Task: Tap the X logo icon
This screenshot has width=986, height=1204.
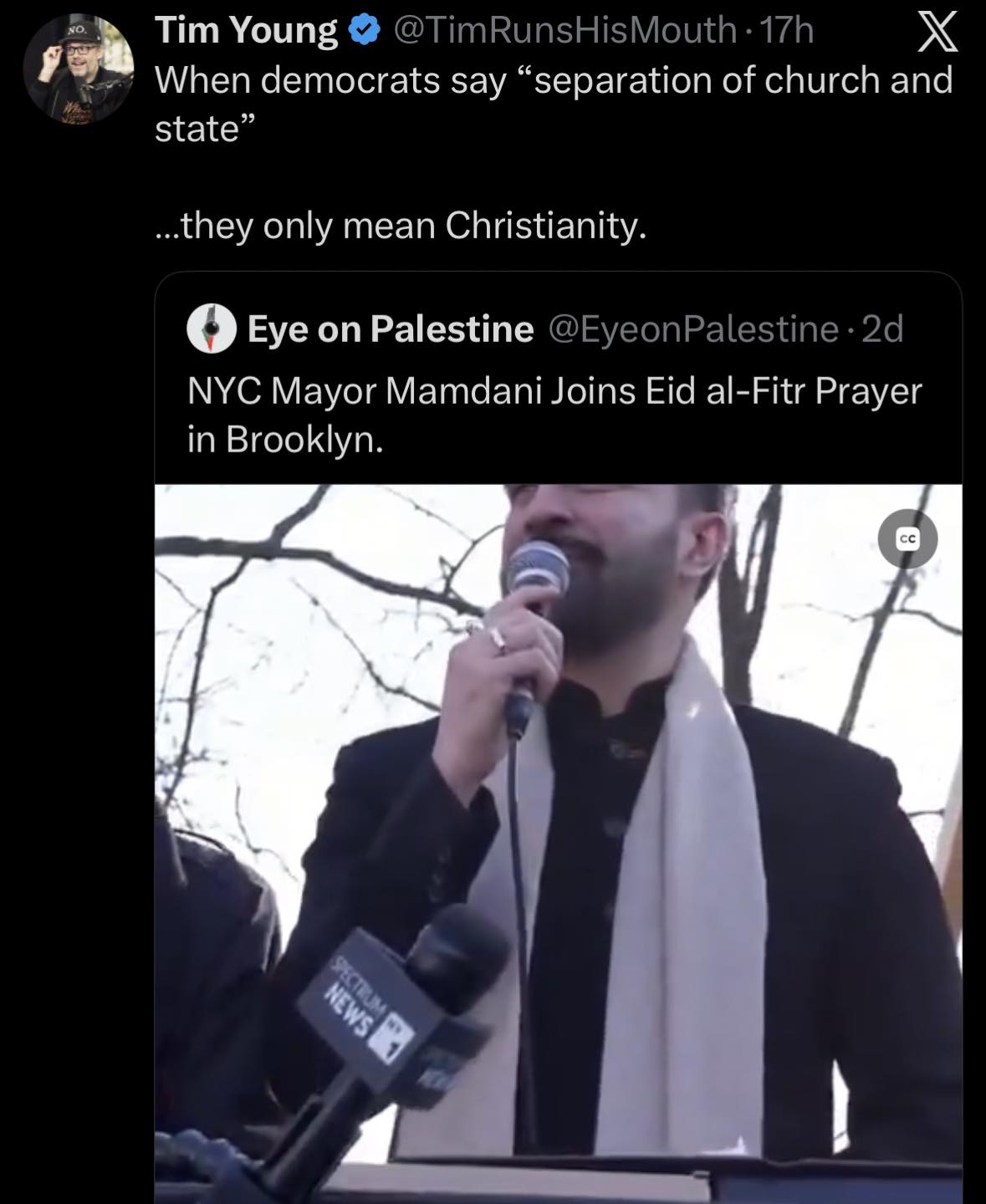Action: pyautogui.click(x=937, y=33)
